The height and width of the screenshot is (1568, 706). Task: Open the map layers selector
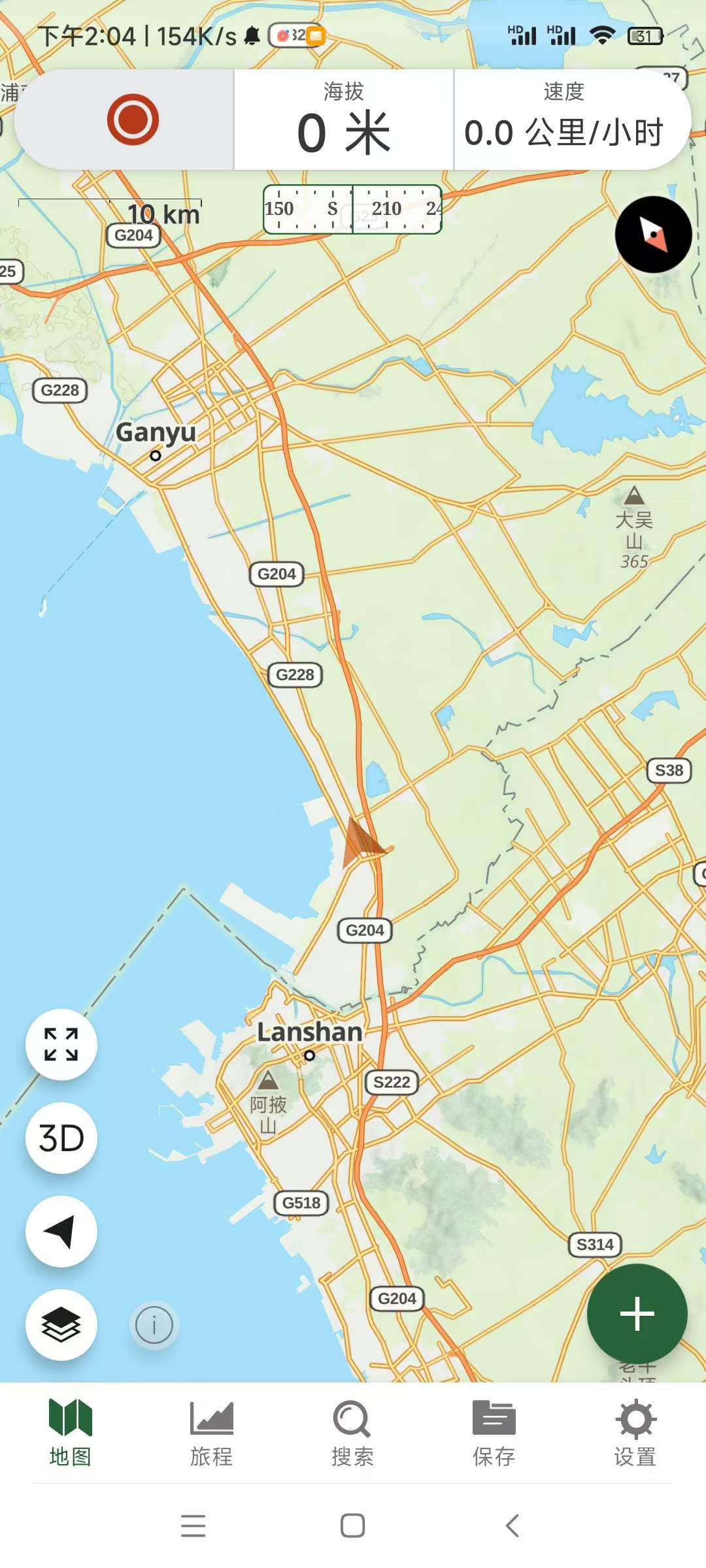point(61,1325)
